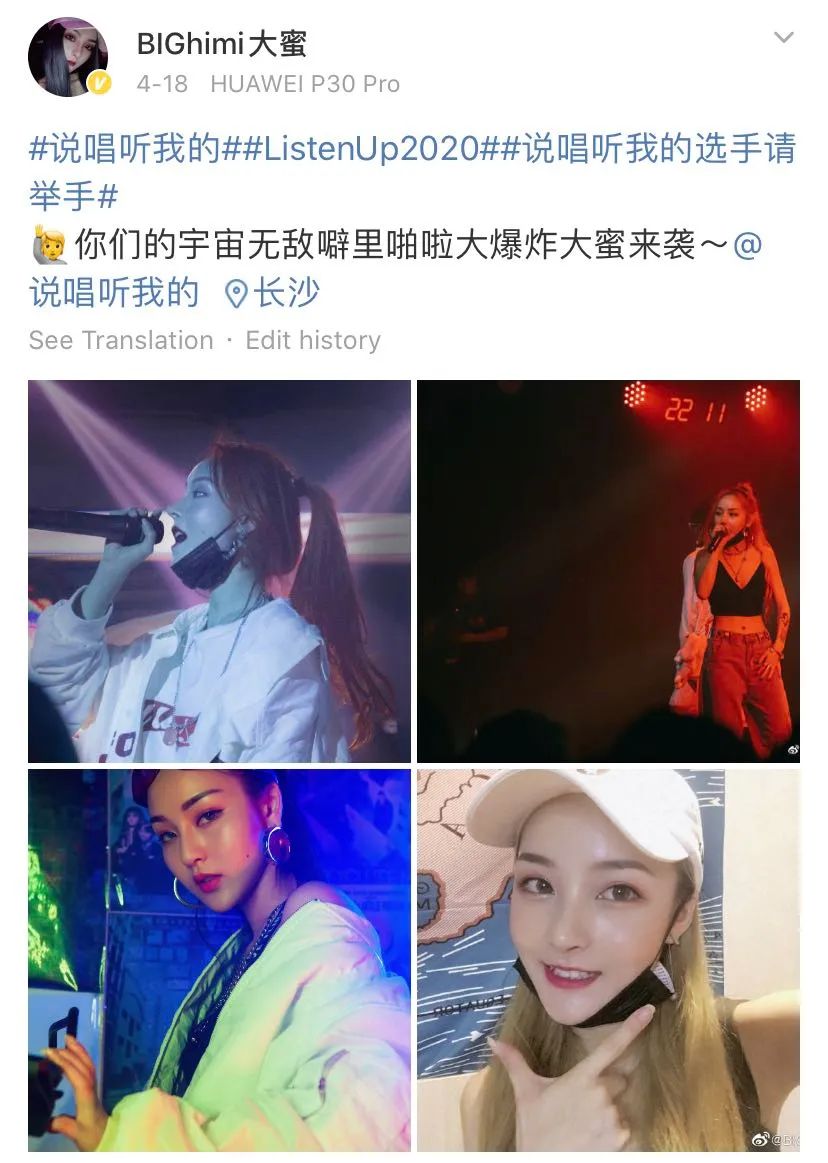Open the Edit history dropdown

coord(309,340)
